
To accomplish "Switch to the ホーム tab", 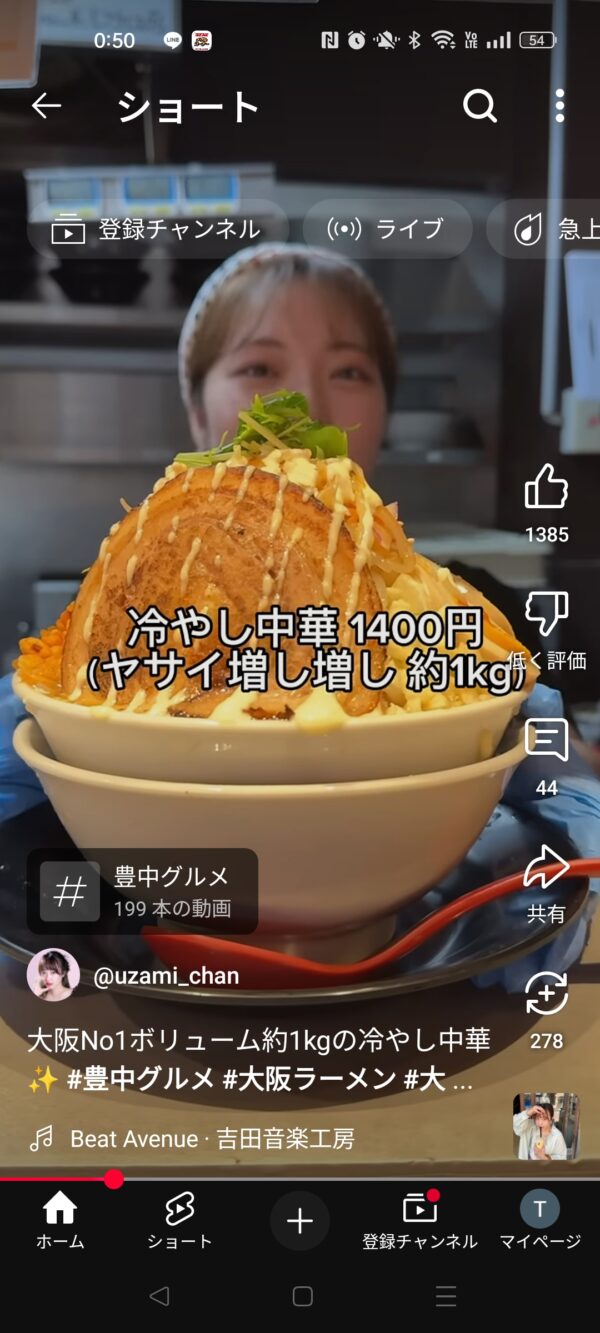I will [60, 1222].
